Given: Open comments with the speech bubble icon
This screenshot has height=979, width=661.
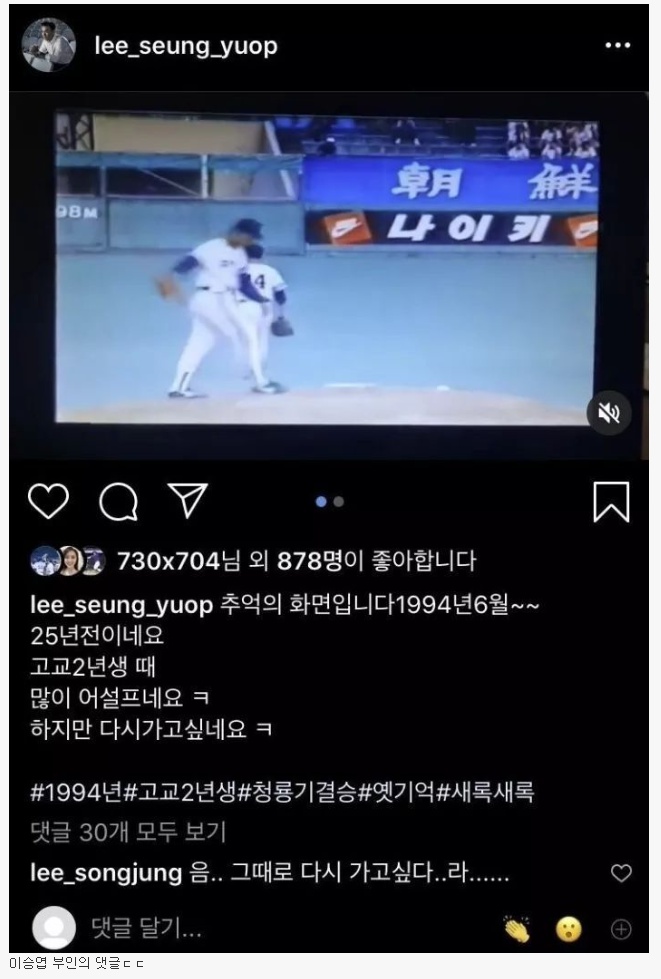Looking at the screenshot, I should 118,501.
